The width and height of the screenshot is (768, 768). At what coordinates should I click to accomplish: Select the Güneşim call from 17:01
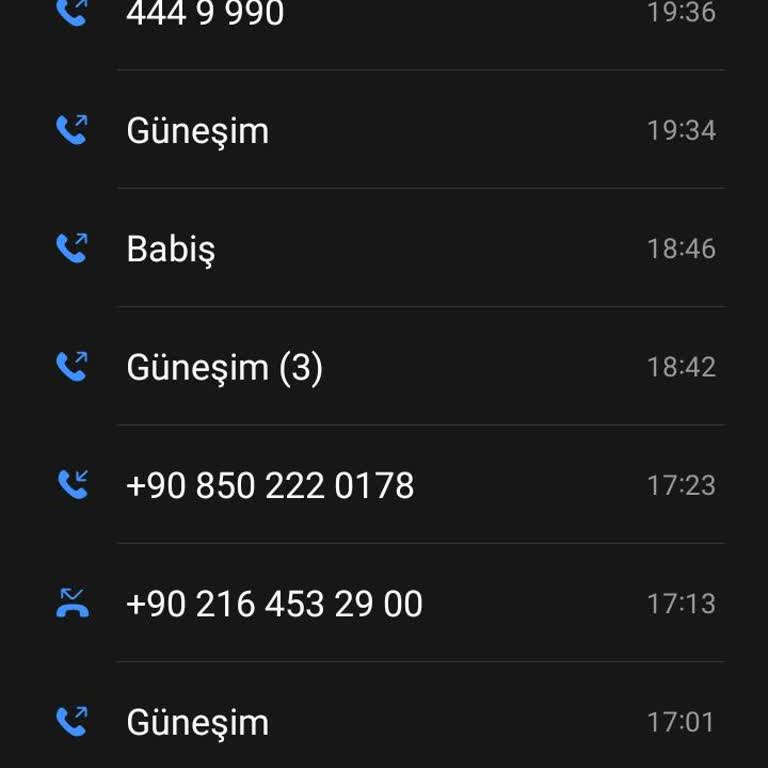tap(198, 722)
